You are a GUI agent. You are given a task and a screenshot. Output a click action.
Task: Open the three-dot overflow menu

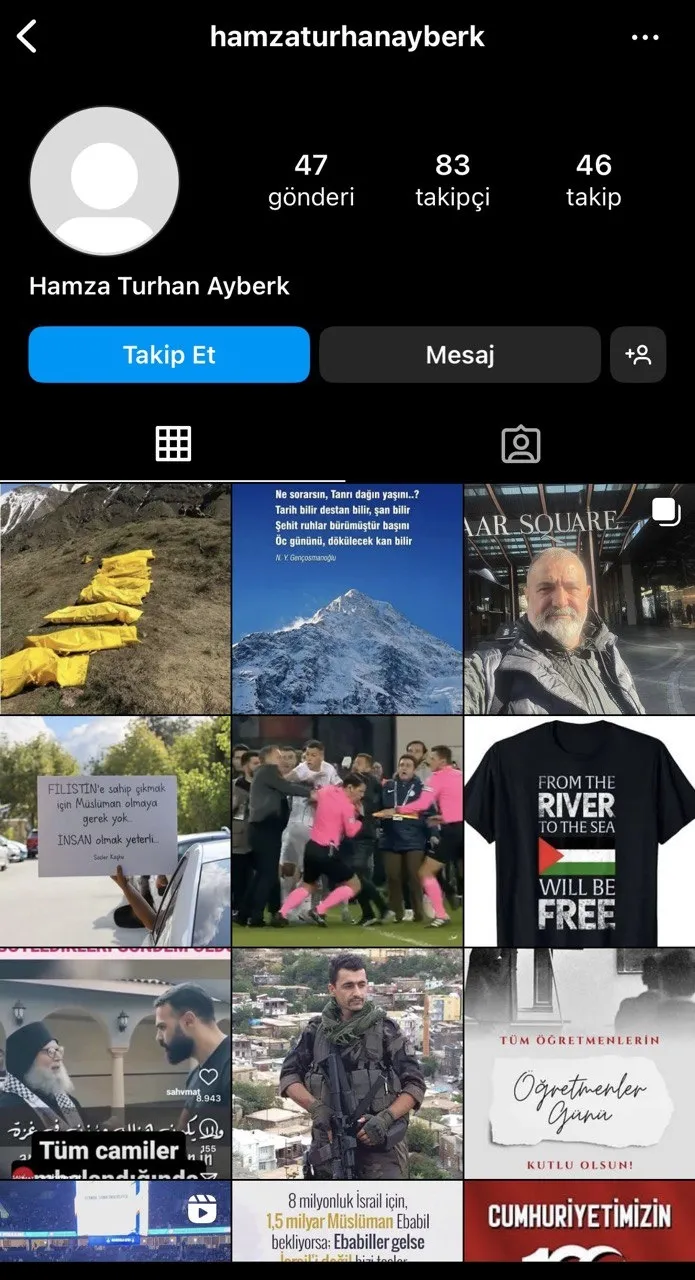point(645,38)
